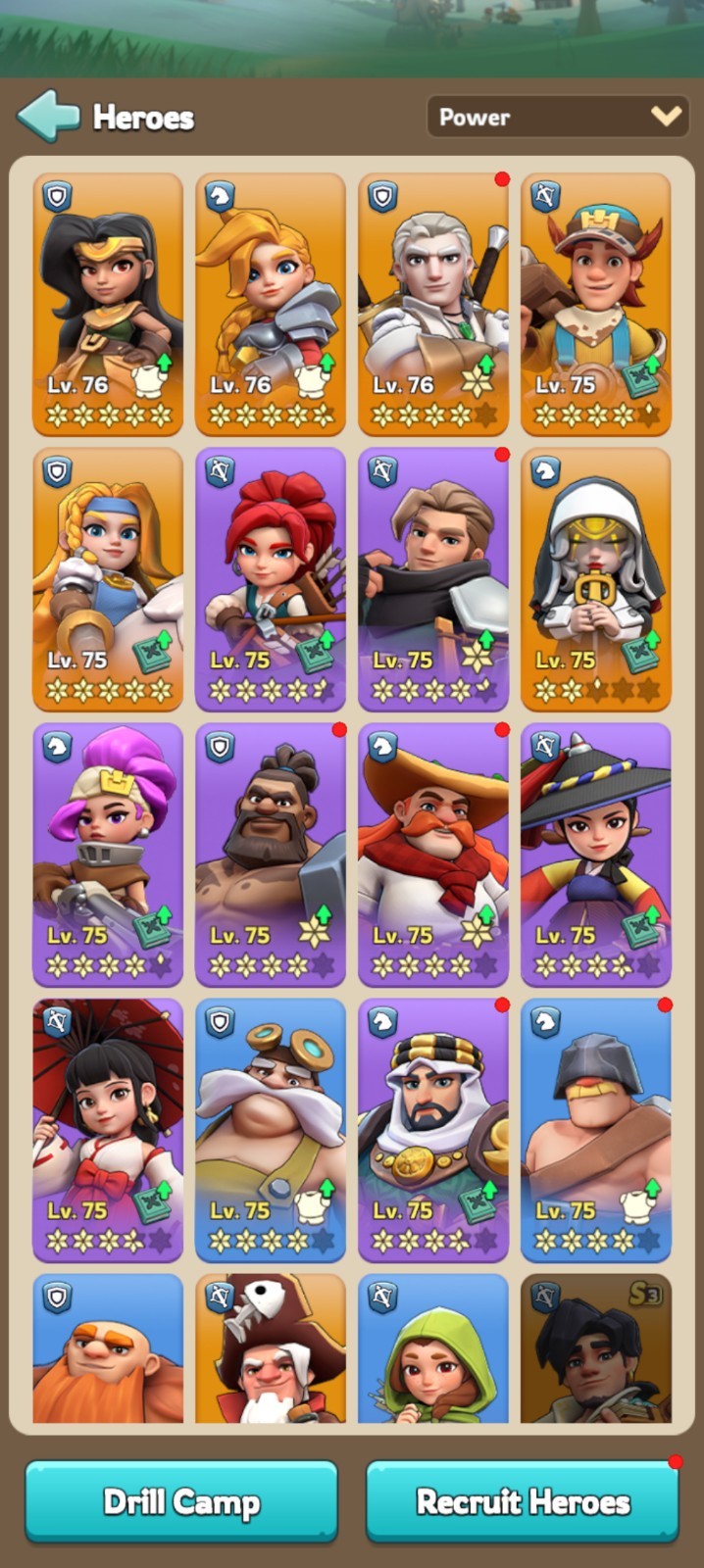
Task: View the hooded nun hero card
Action: click(x=596, y=580)
